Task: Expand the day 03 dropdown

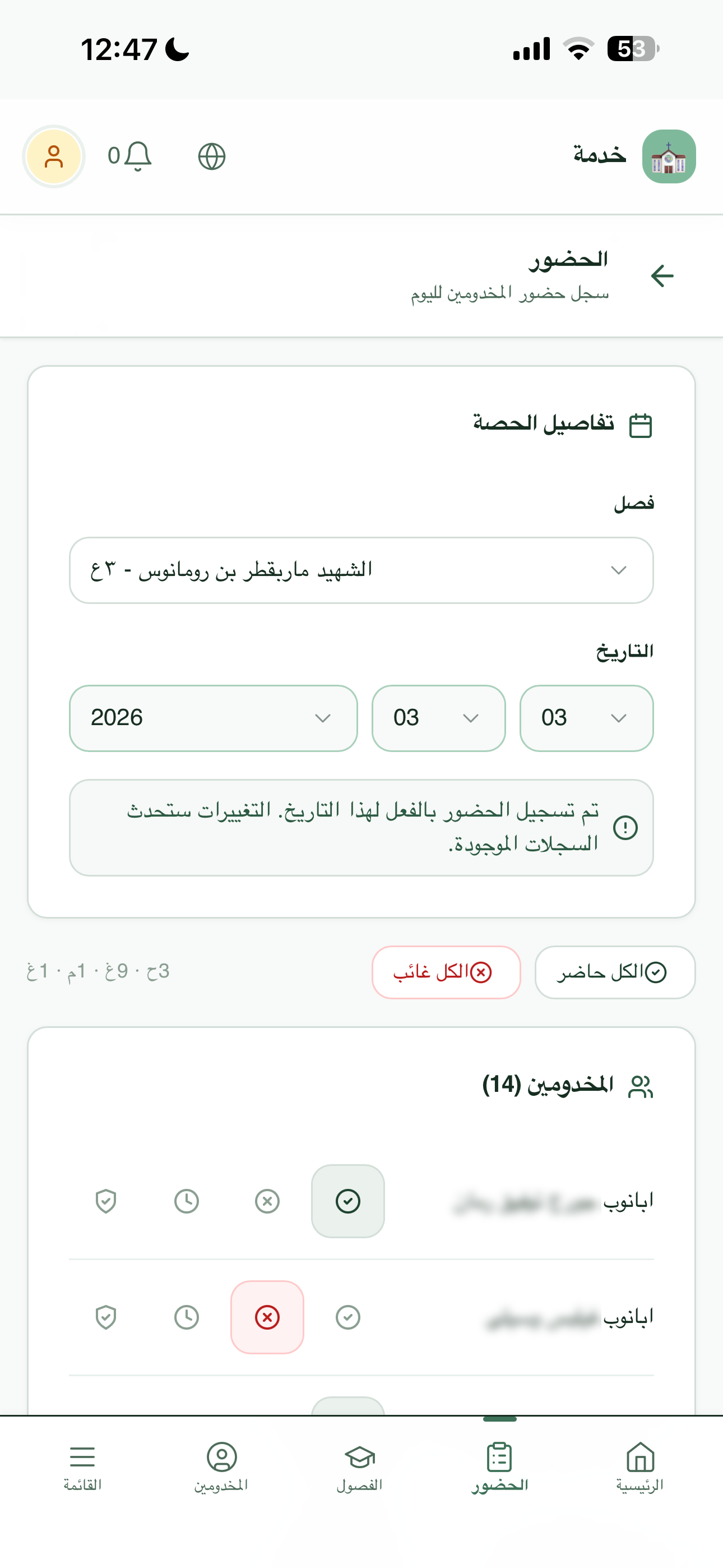Action: (x=586, y=718)
